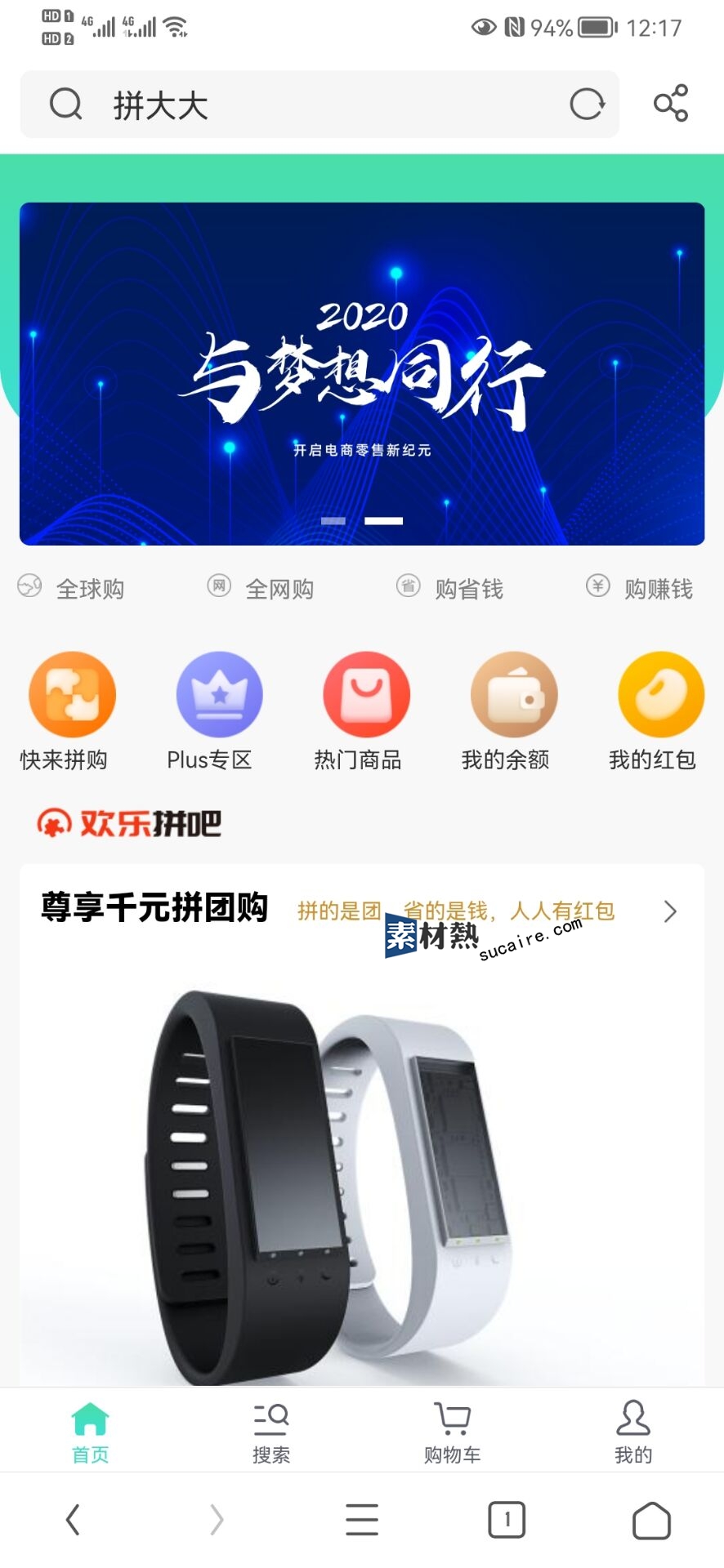724x1568 pixels.
Task: Switch to the 我的 tab
Action: tap(633, 1432)
